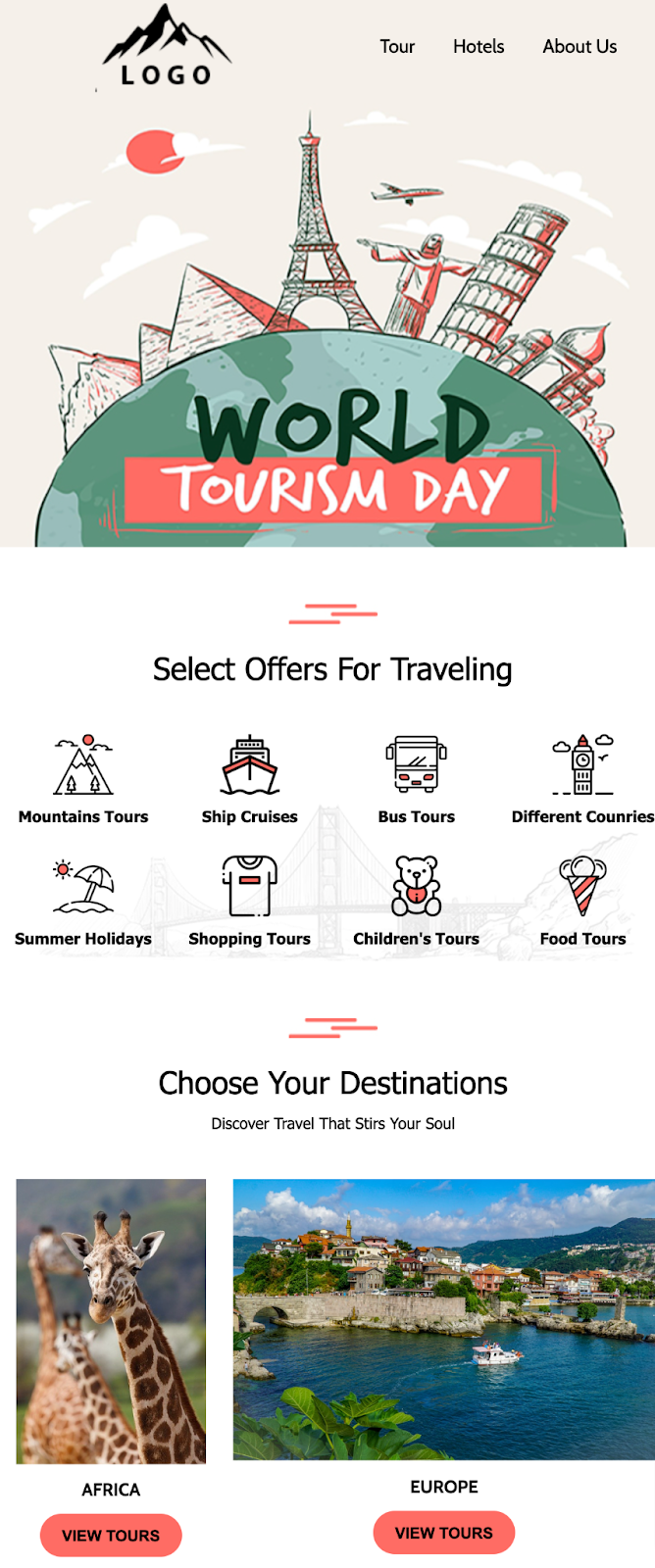Pick the Shopping Tours offer

250,901
